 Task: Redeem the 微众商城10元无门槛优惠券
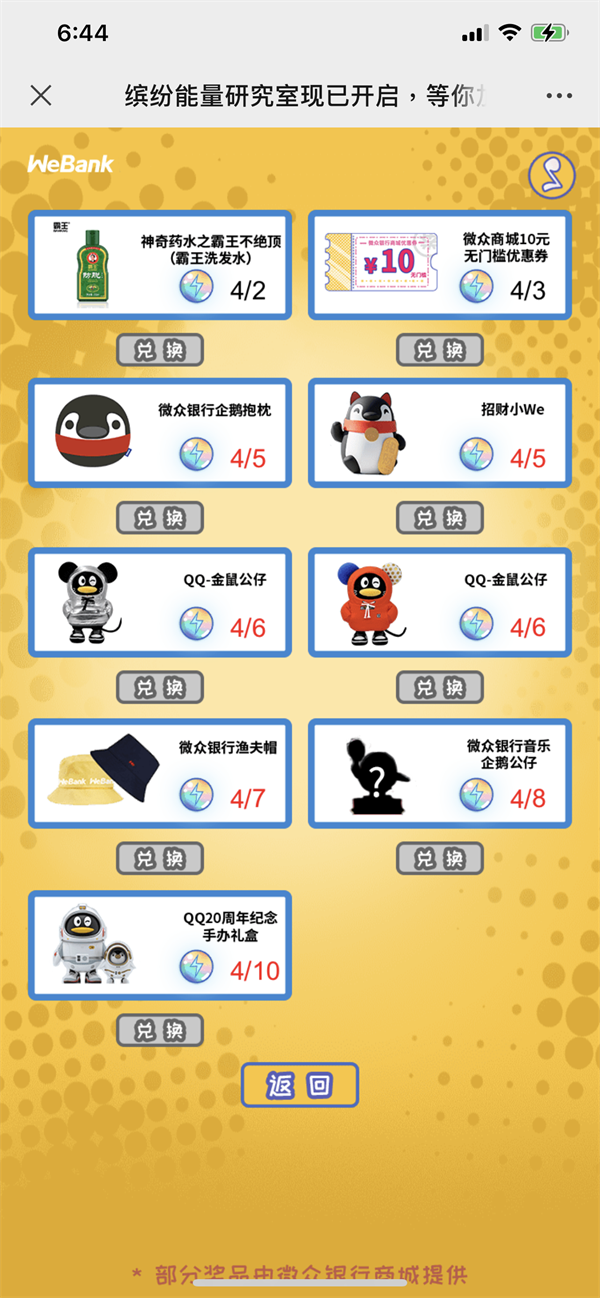point(440,350)
